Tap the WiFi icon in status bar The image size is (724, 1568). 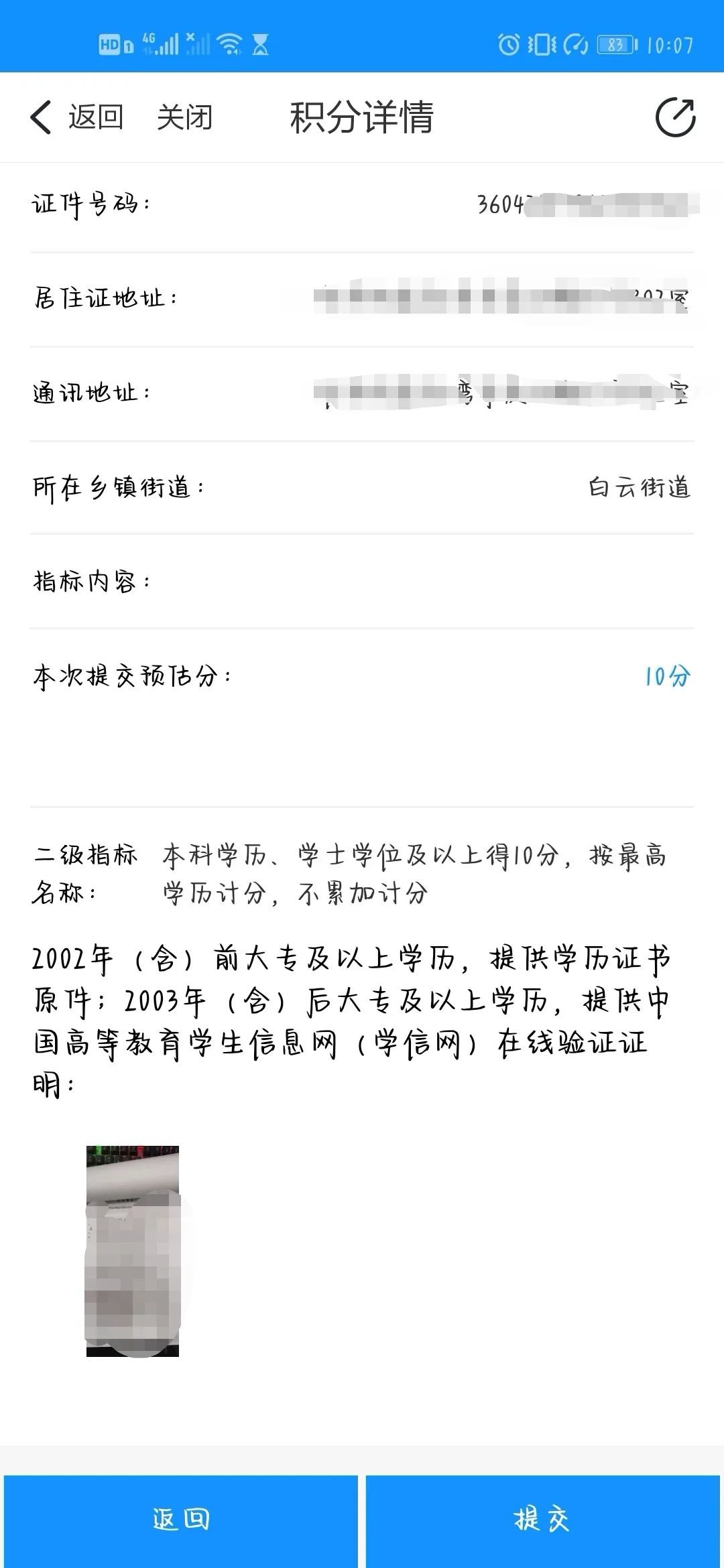point(228,44)
